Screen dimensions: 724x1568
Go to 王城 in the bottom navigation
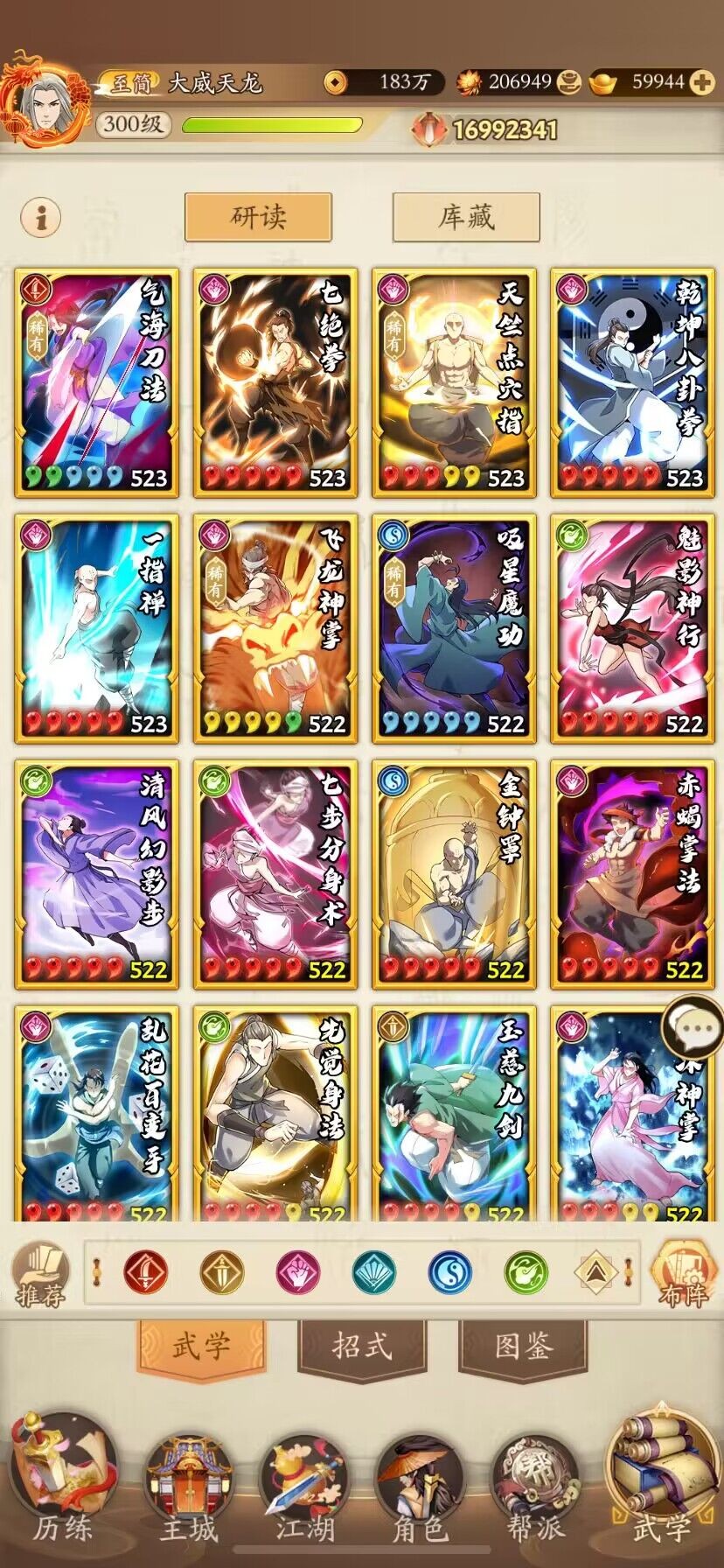tap(188, 1487)
